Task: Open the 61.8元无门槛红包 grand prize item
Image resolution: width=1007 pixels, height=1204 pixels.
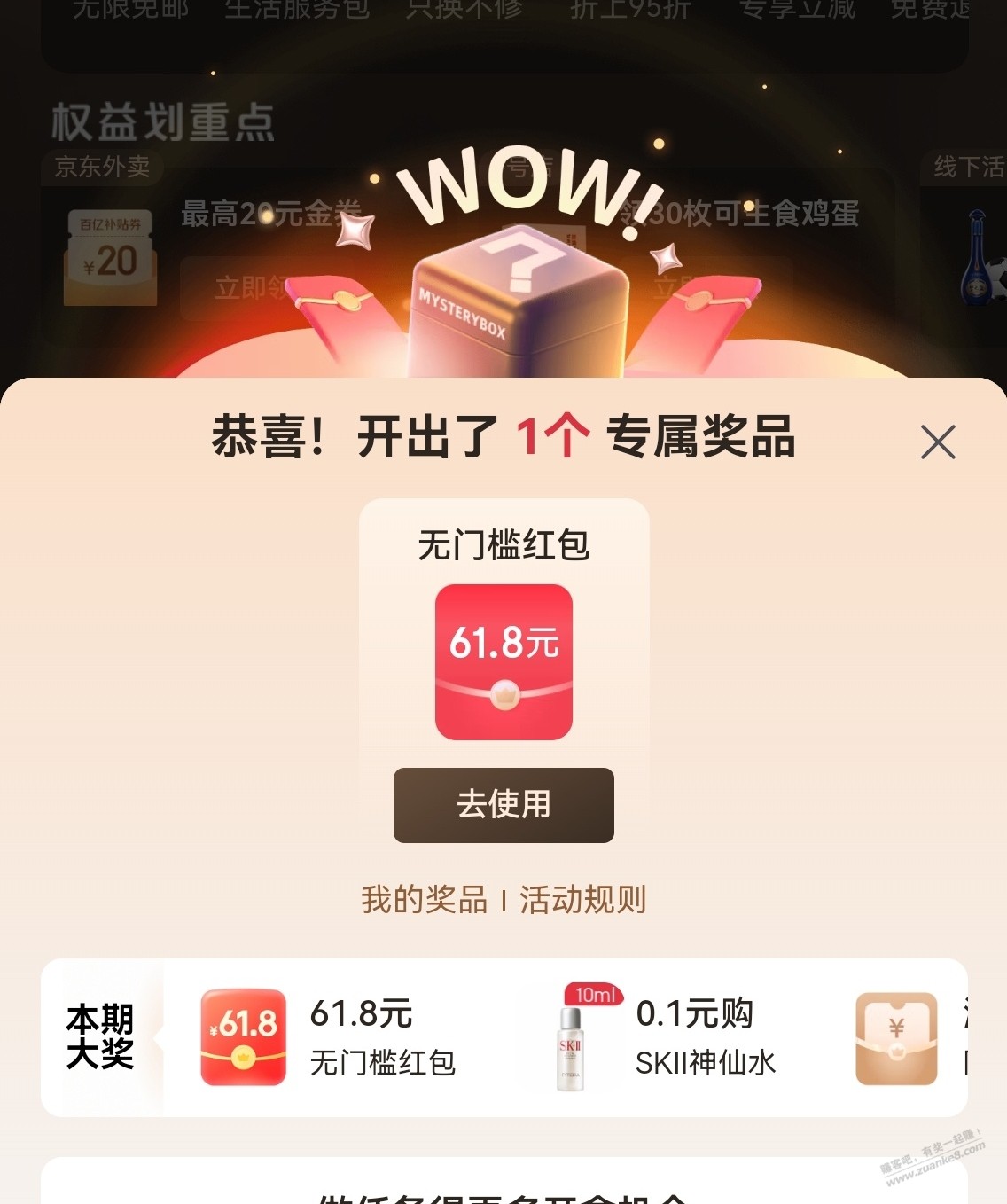Action: point(329,1037)
